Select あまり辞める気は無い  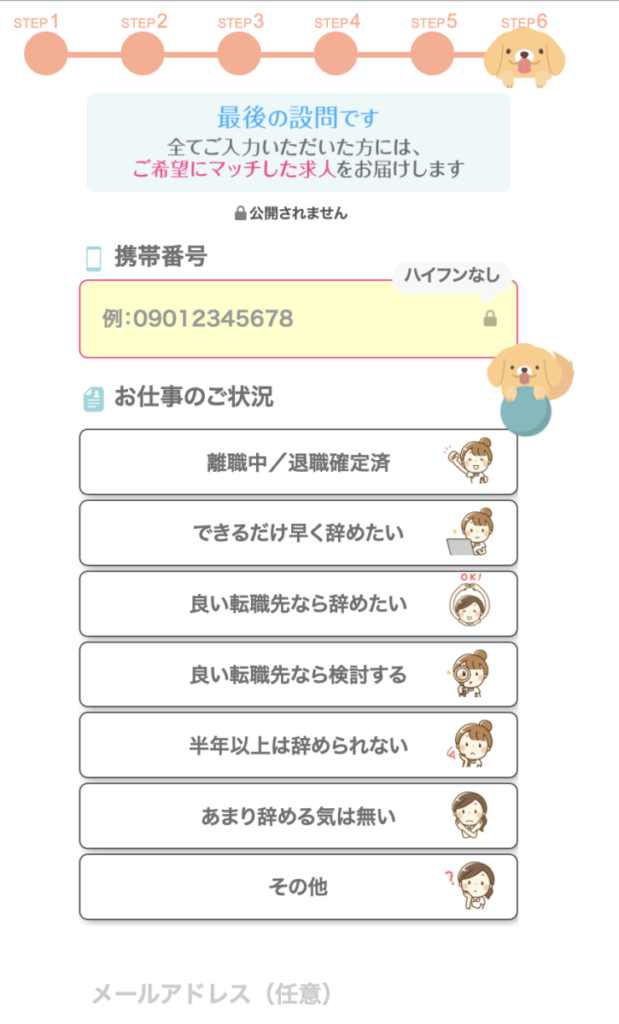point(298,816)
